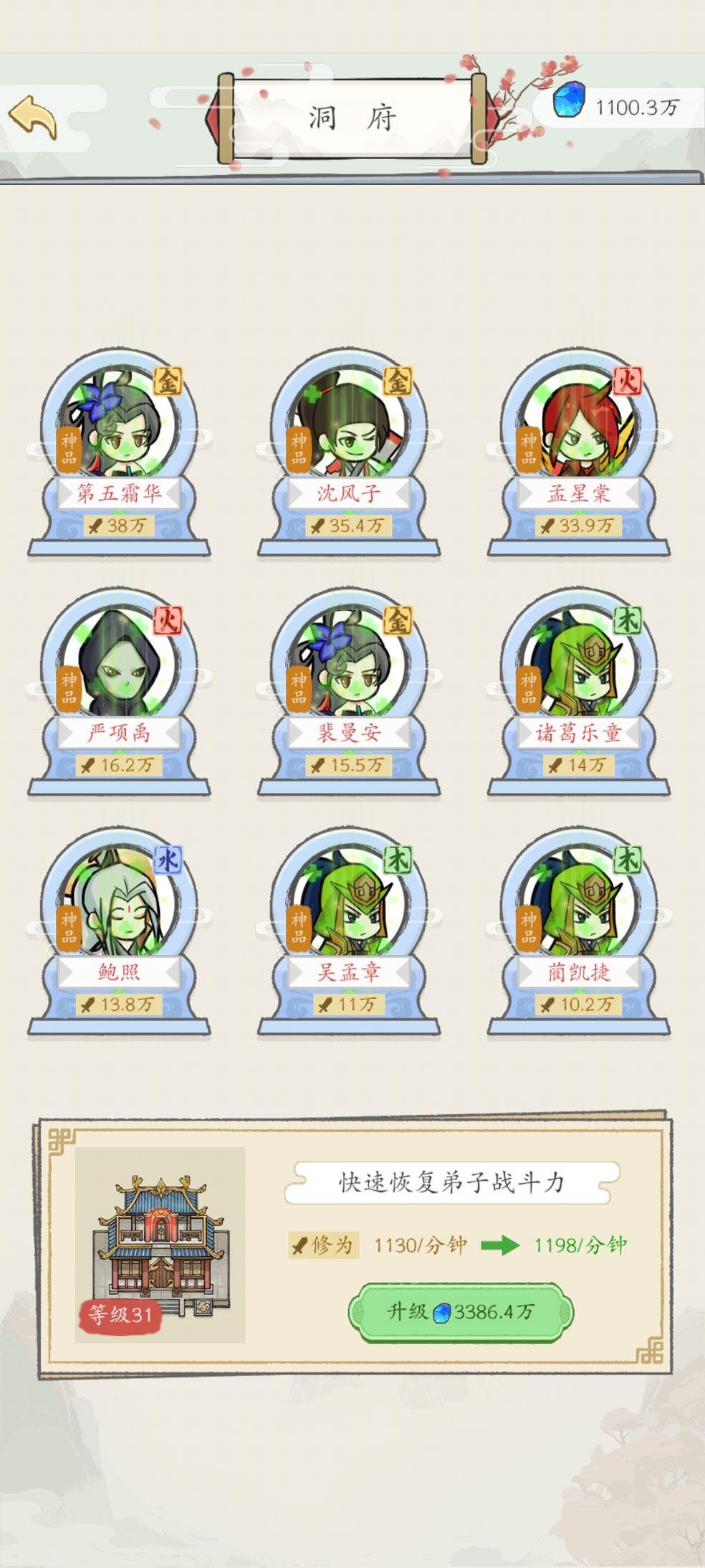The width and height of the screenshot is (705, 1568).
Task: Open the 蔺凯捷 disciple card
Action: click(x=579, y=931)
